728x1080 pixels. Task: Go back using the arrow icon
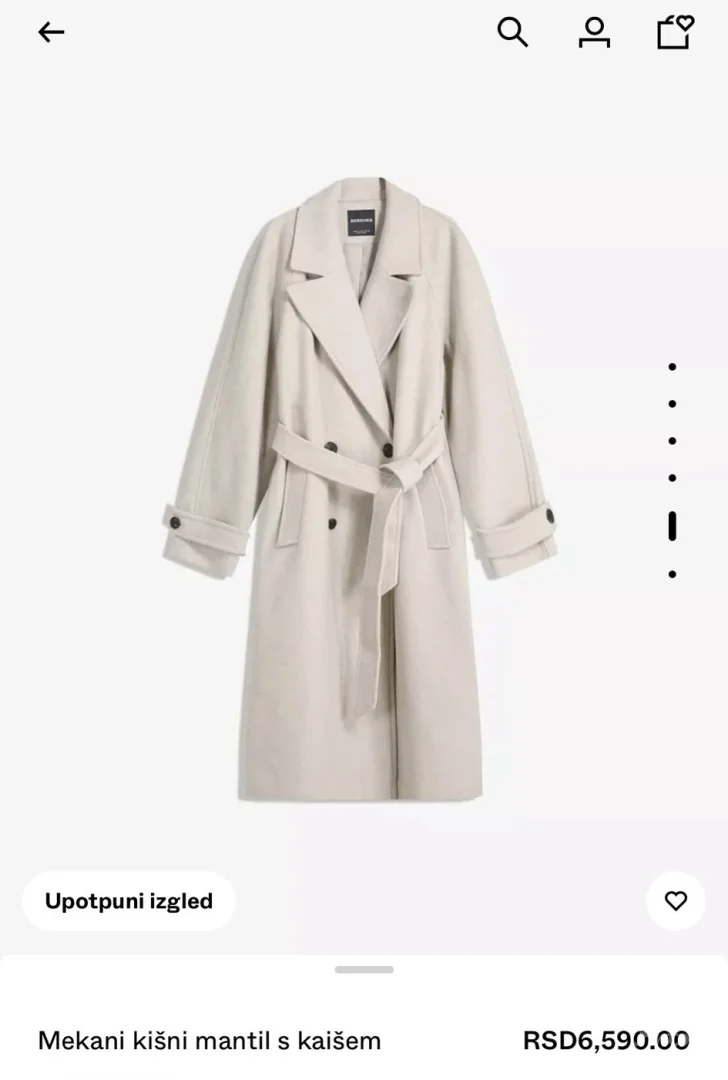49,33
